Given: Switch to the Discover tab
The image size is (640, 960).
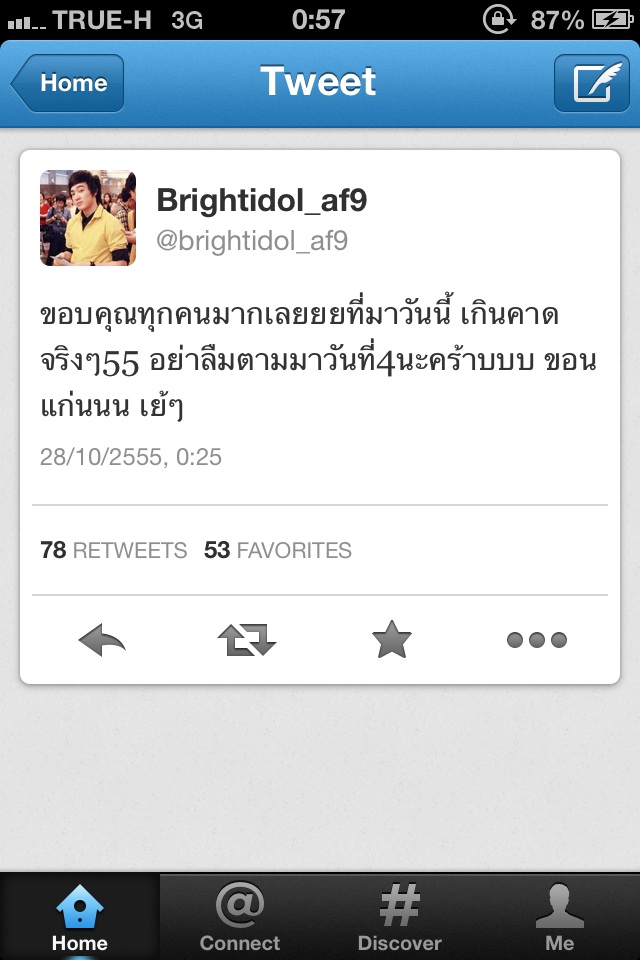Looking at the screenshot, I should [x=400, y=917].
